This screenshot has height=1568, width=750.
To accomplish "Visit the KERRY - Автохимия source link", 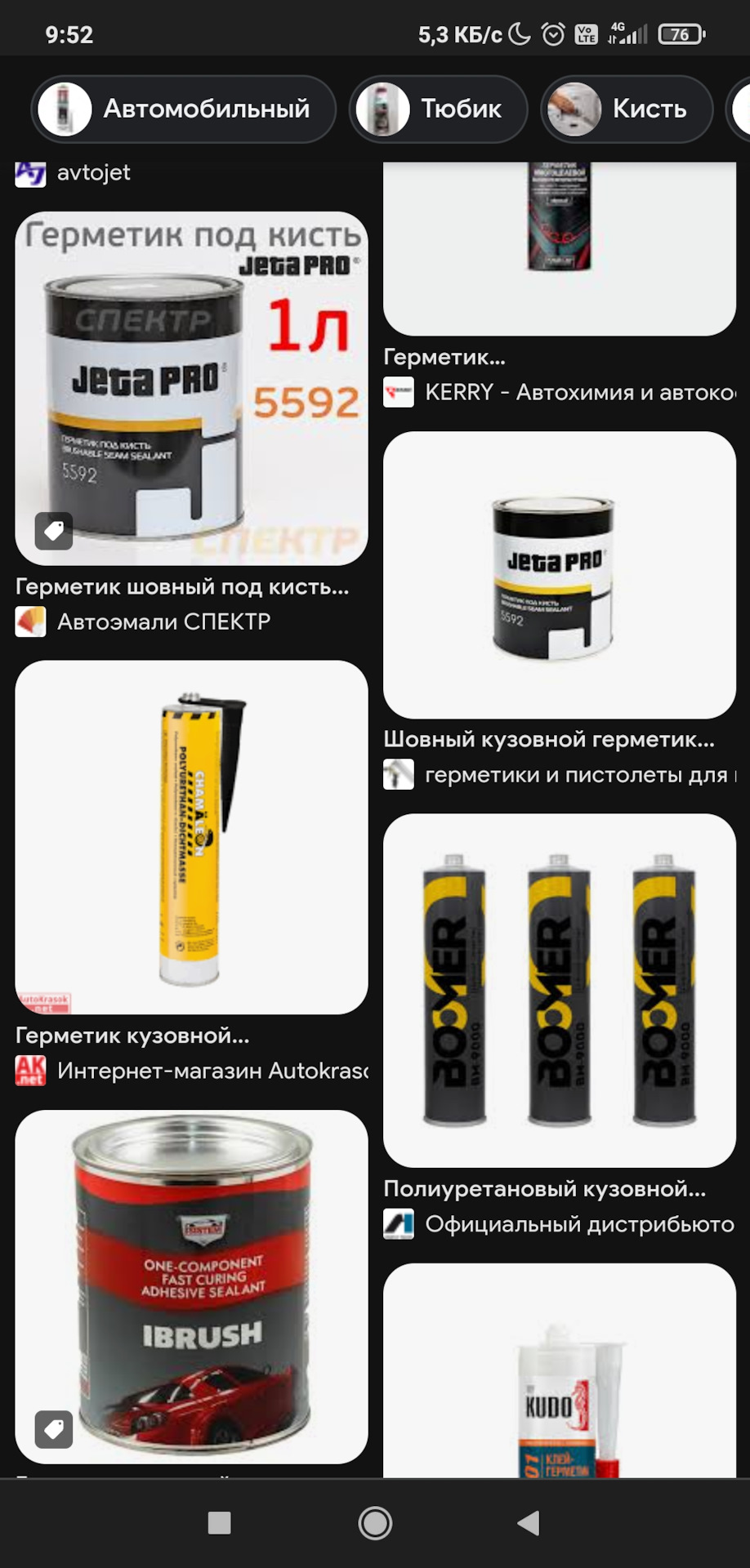I will (x=579, y=393).
